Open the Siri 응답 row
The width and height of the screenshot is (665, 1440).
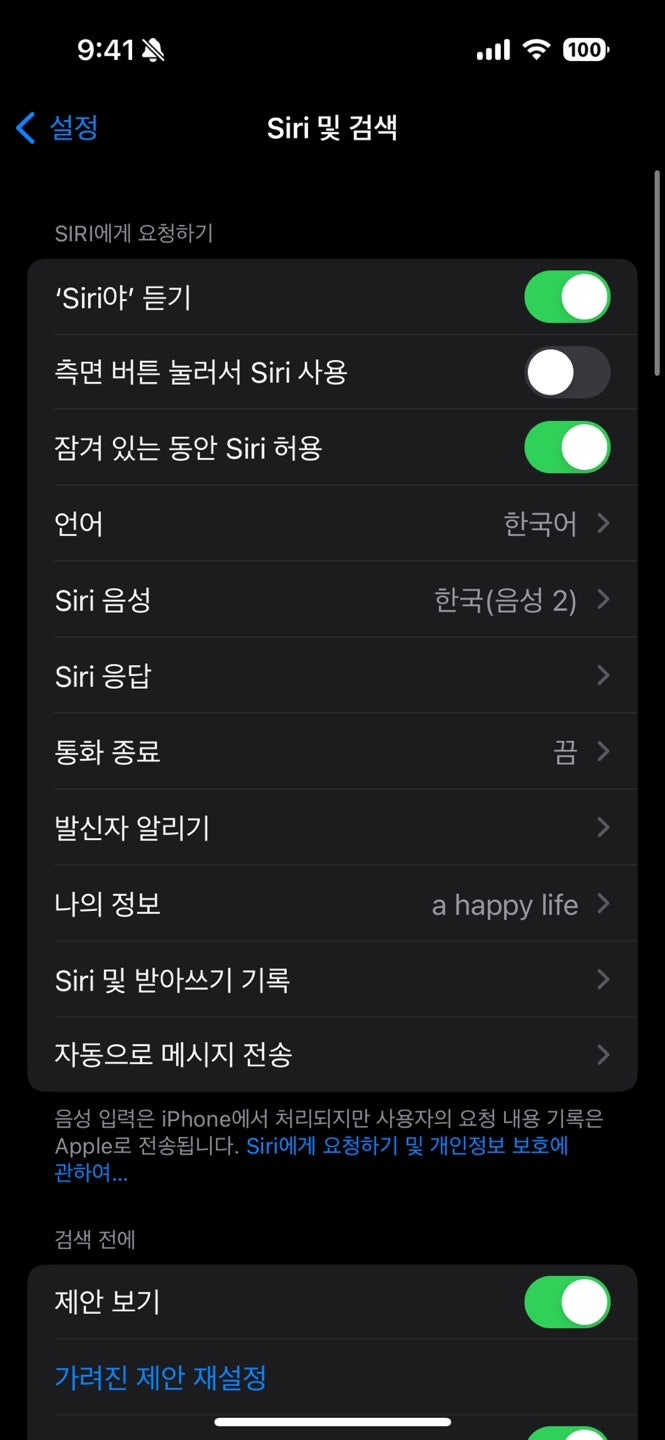(332, 675)
